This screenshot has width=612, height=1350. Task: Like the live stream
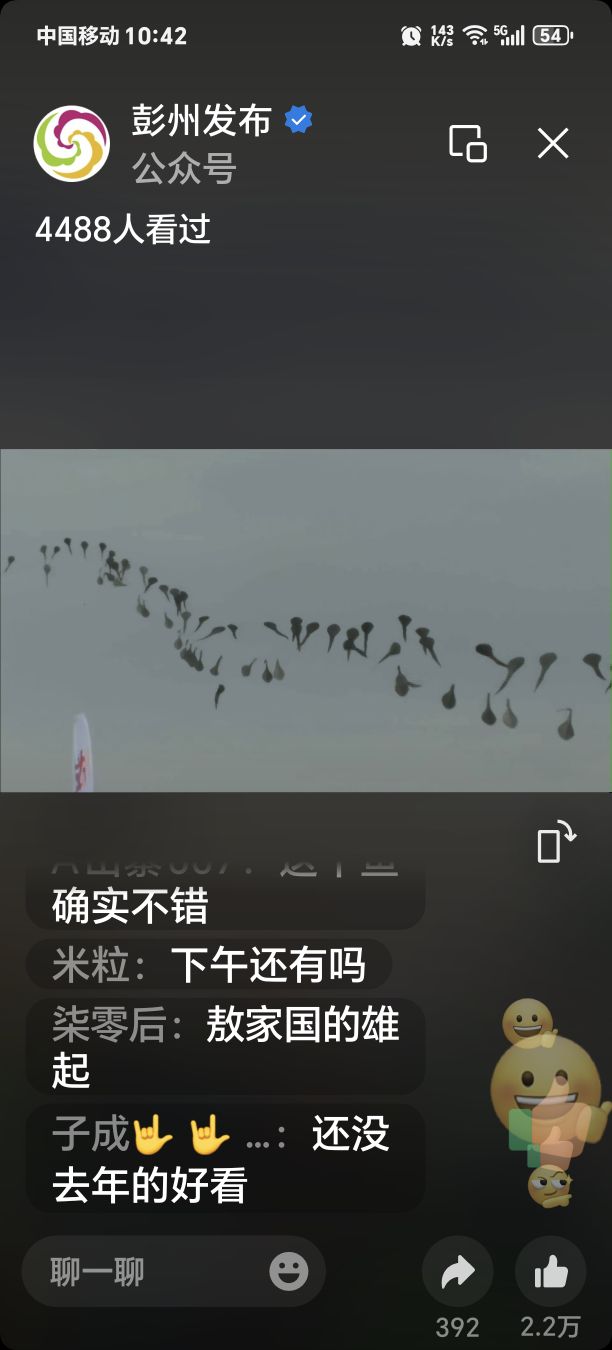[x=550, y=1273]
